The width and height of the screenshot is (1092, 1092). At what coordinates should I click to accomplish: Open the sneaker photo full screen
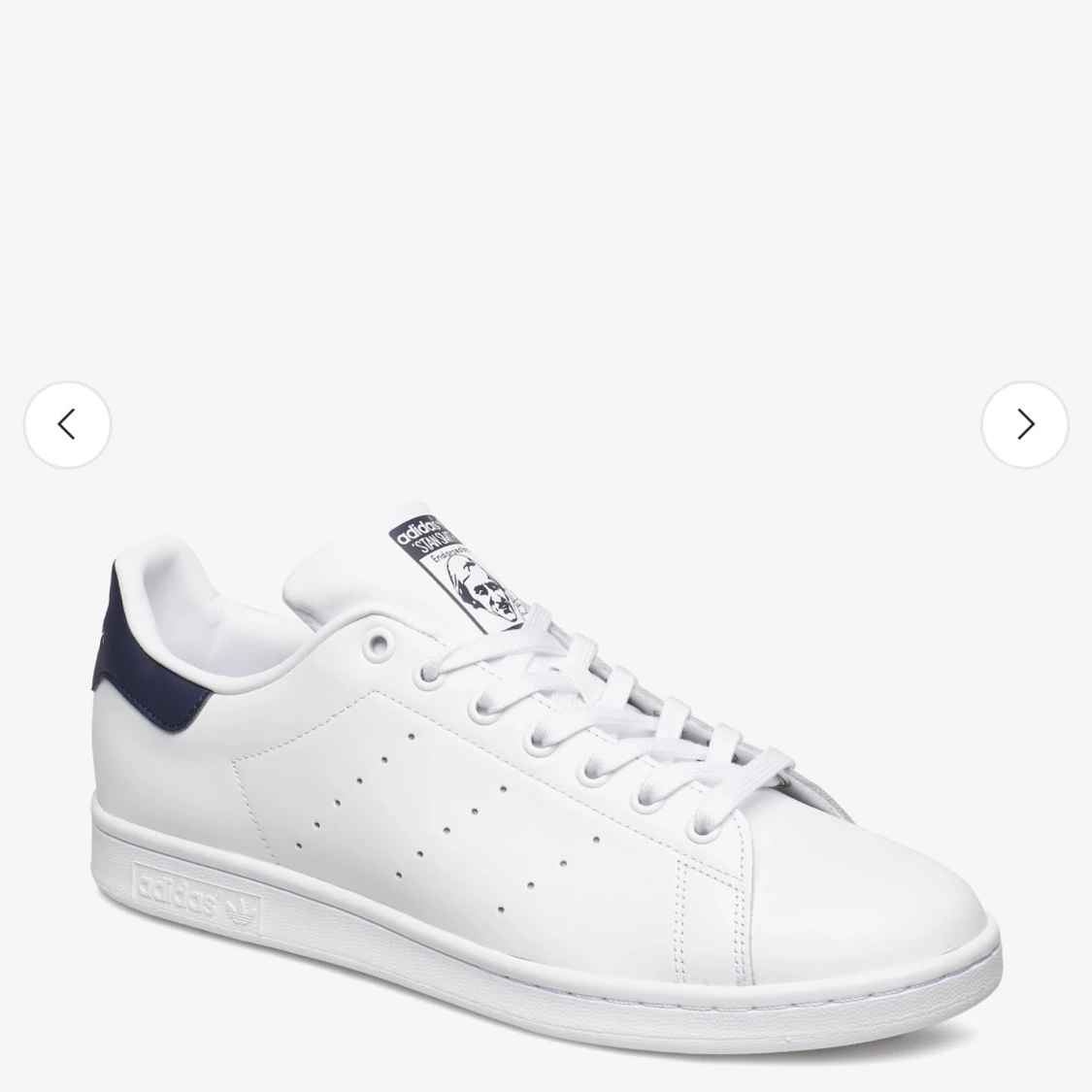pos(546,773)
